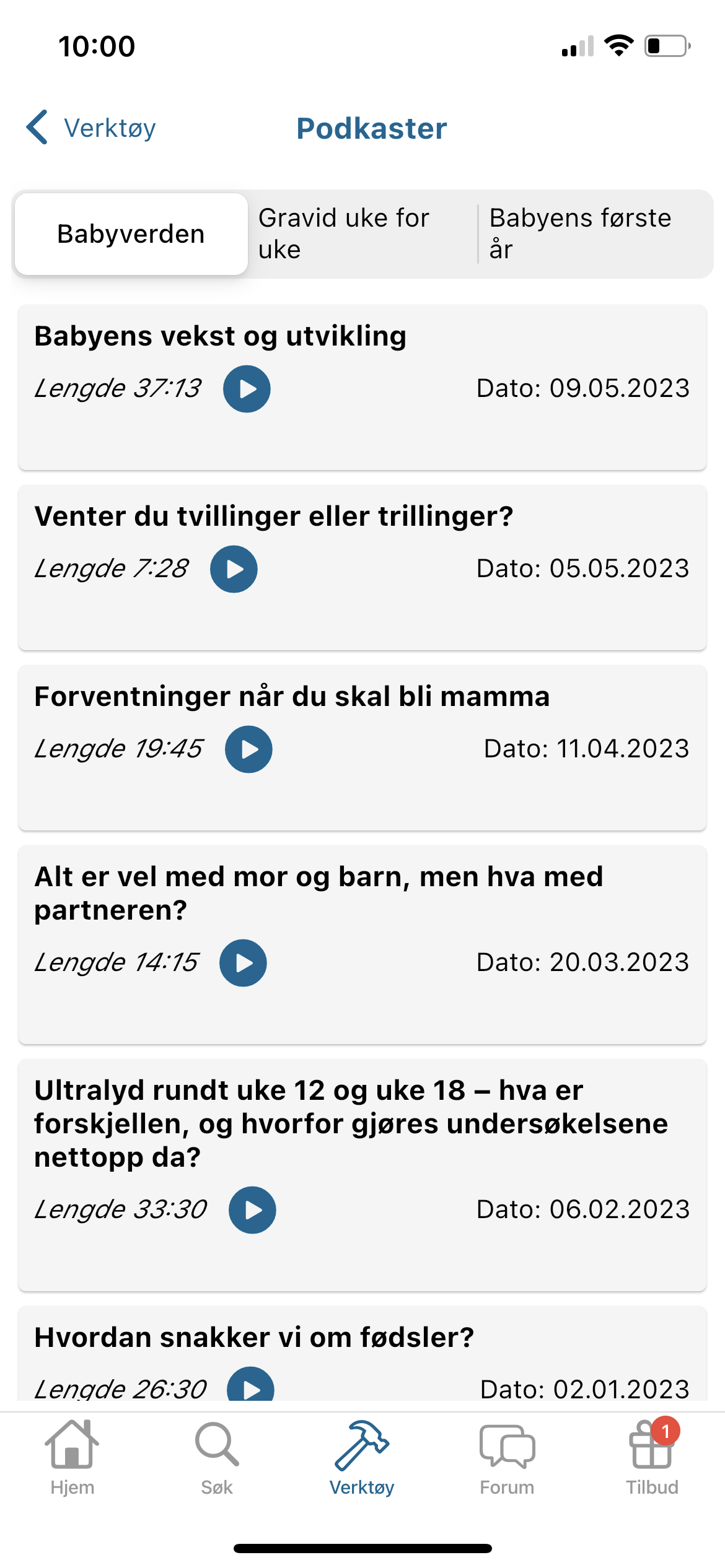725x1568 pixels.
Task: Open the Søk tab
Action: 217,1458
